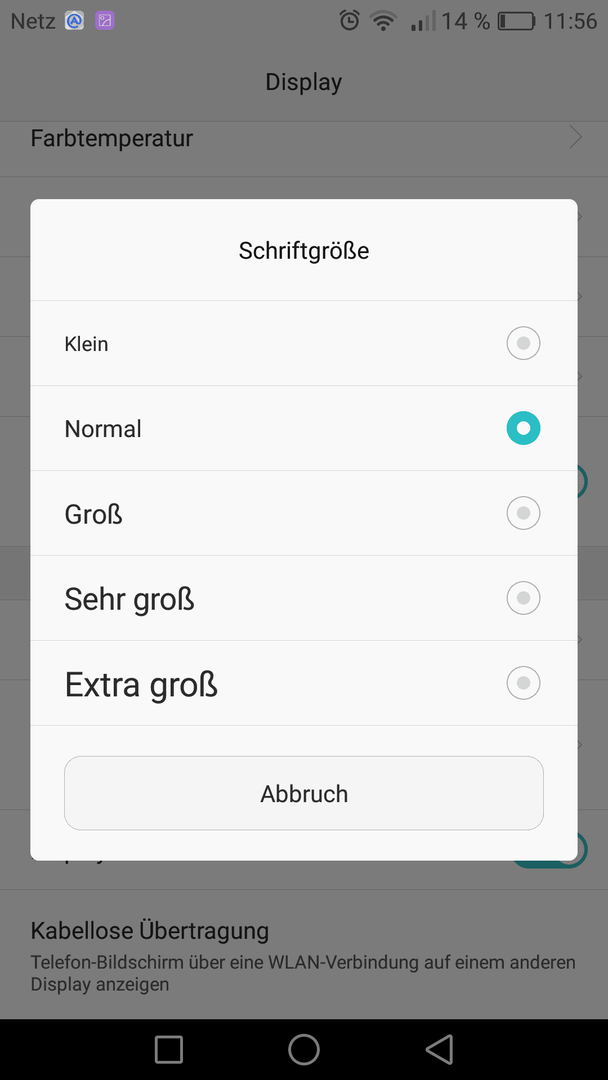Pick the Sehr groß option
This screenshot has height=1080, width=608.
tap(304, 598)
